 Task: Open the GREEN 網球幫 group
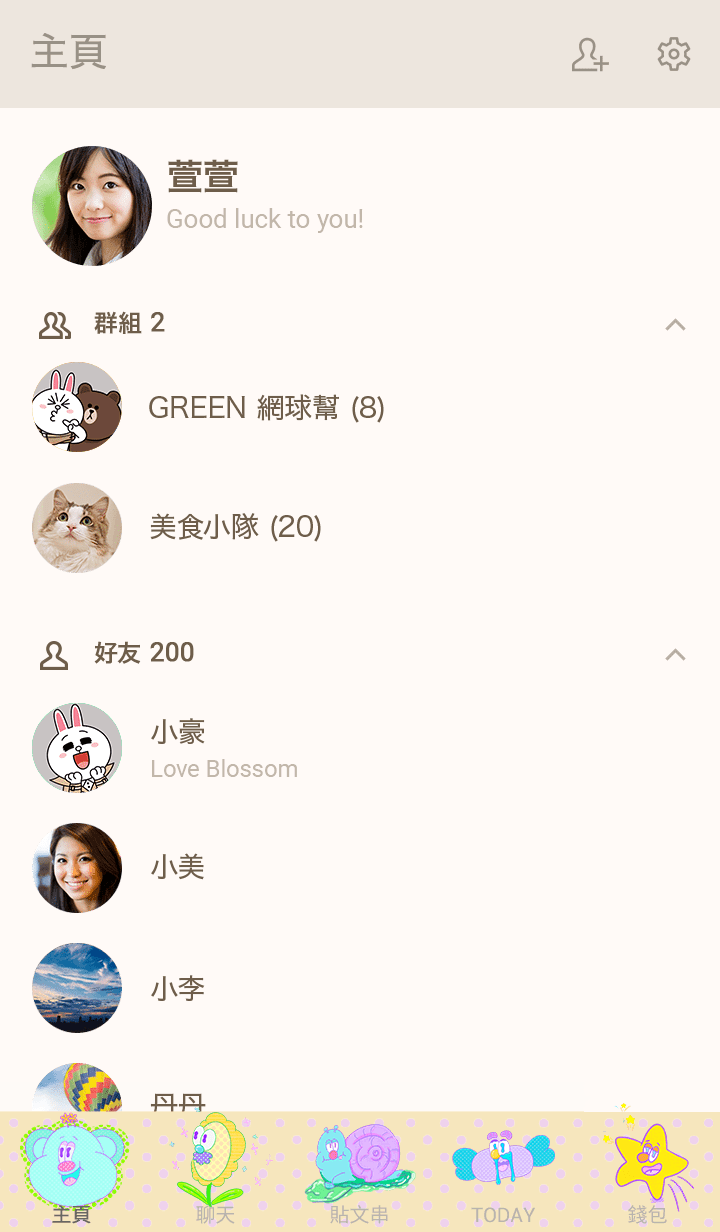click(360, 407)
